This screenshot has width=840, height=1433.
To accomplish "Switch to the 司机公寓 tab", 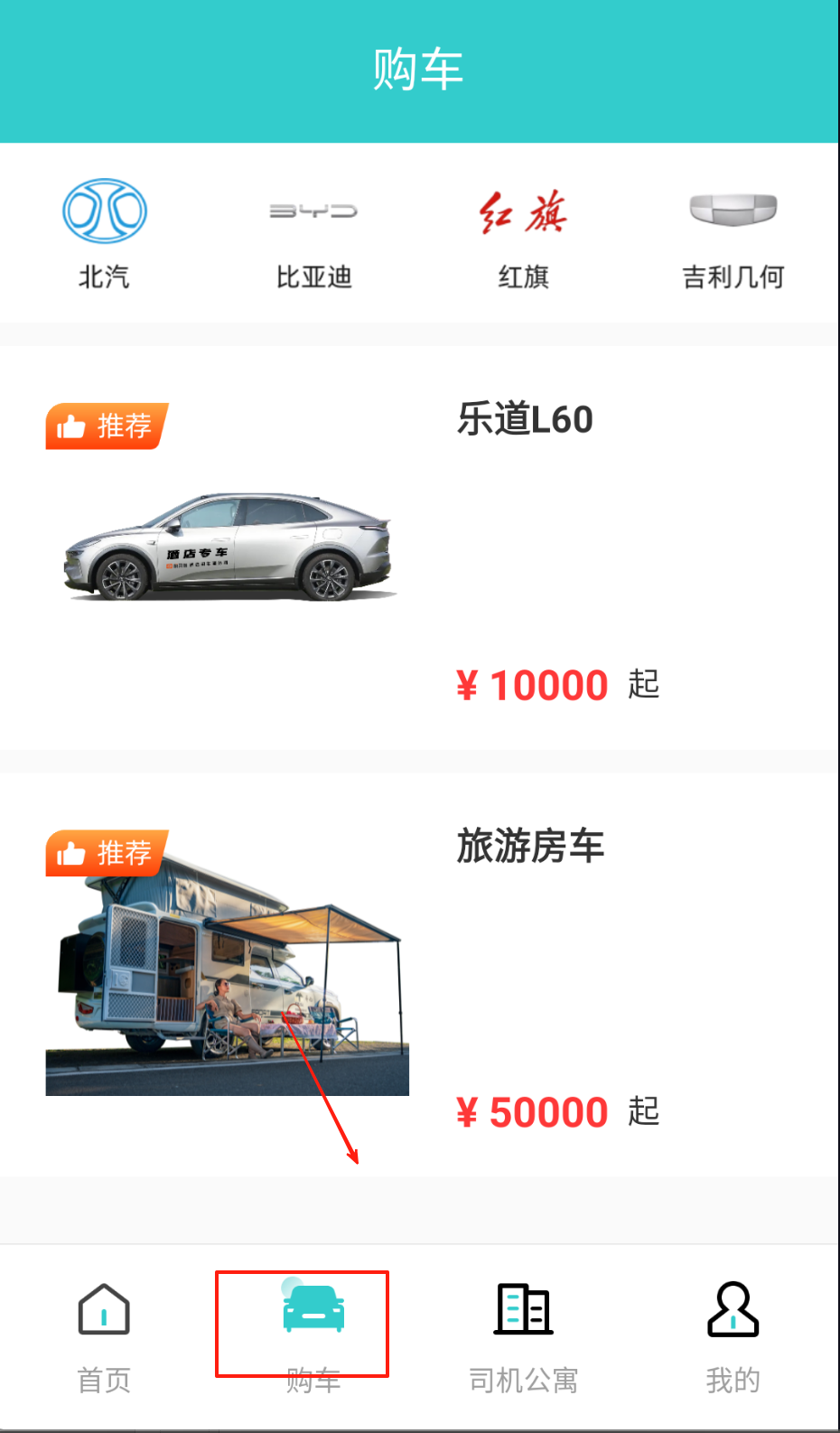I will pos(523,1335).
